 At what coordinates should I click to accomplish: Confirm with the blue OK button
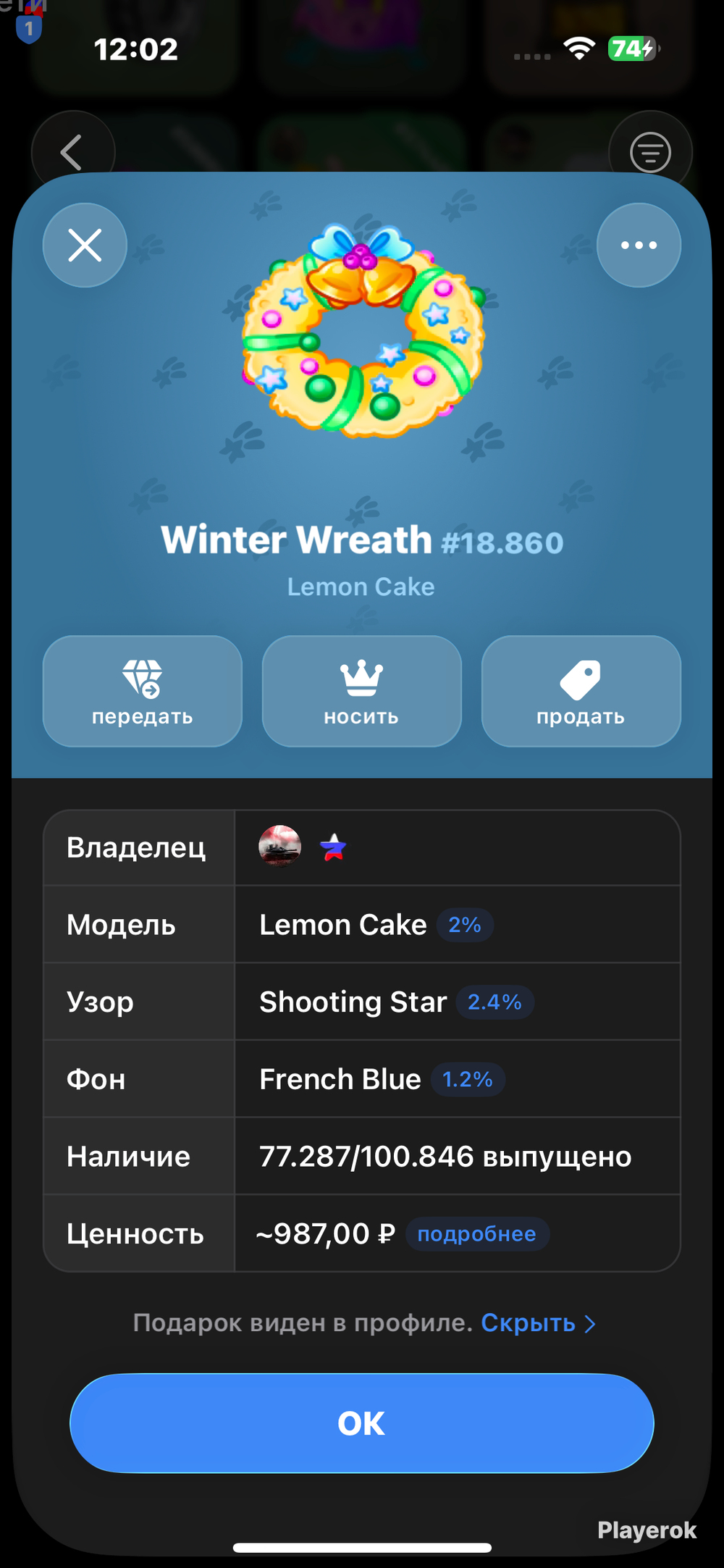click(x=362, y=1423)
